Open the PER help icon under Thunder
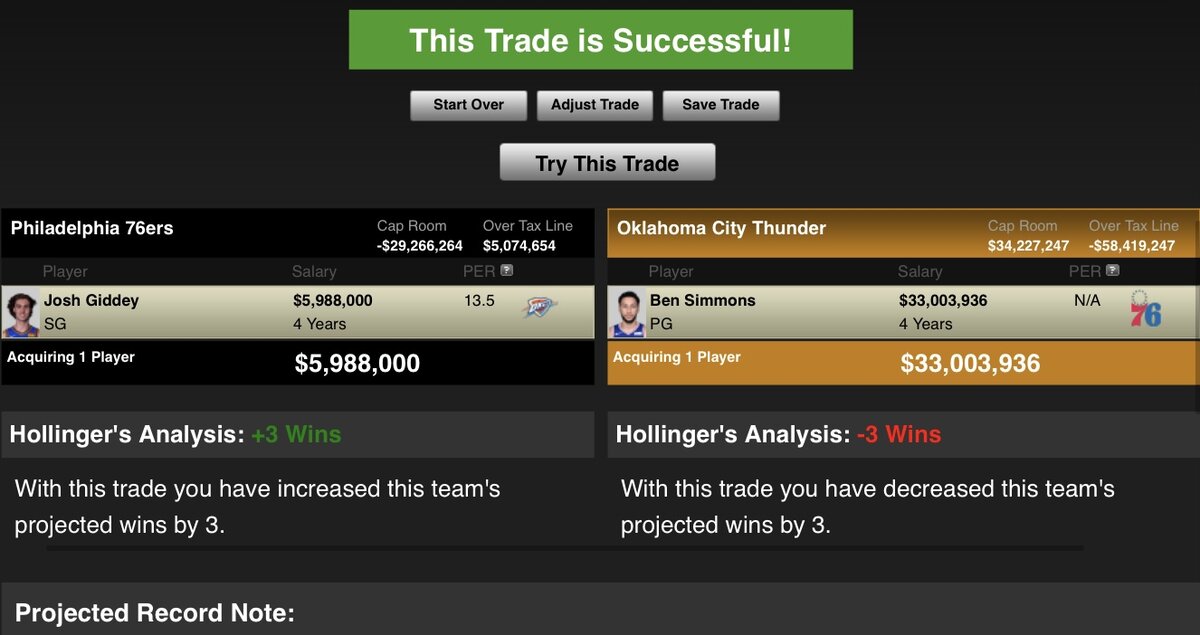 click(x=1113, y=271)
